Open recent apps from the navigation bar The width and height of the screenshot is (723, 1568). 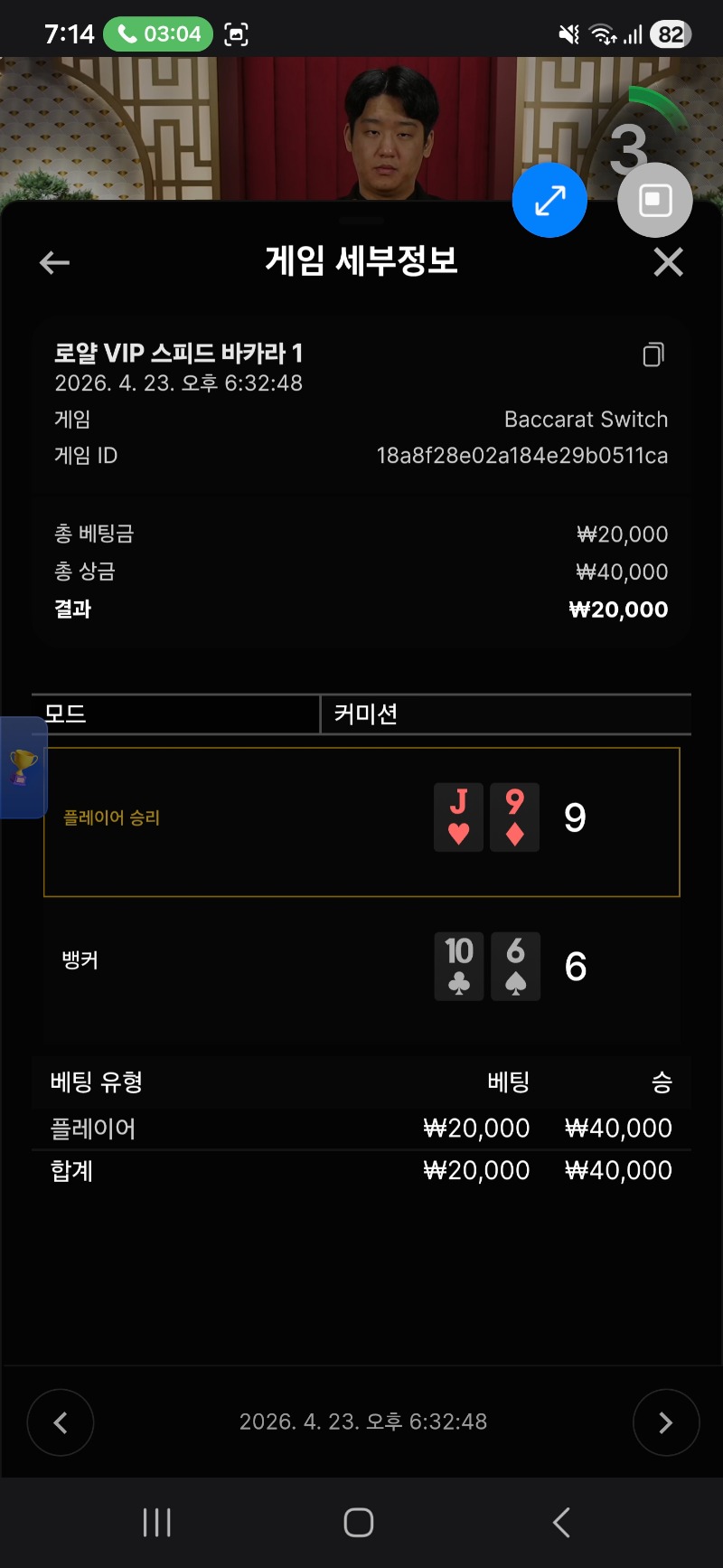tap(156, 1523)
